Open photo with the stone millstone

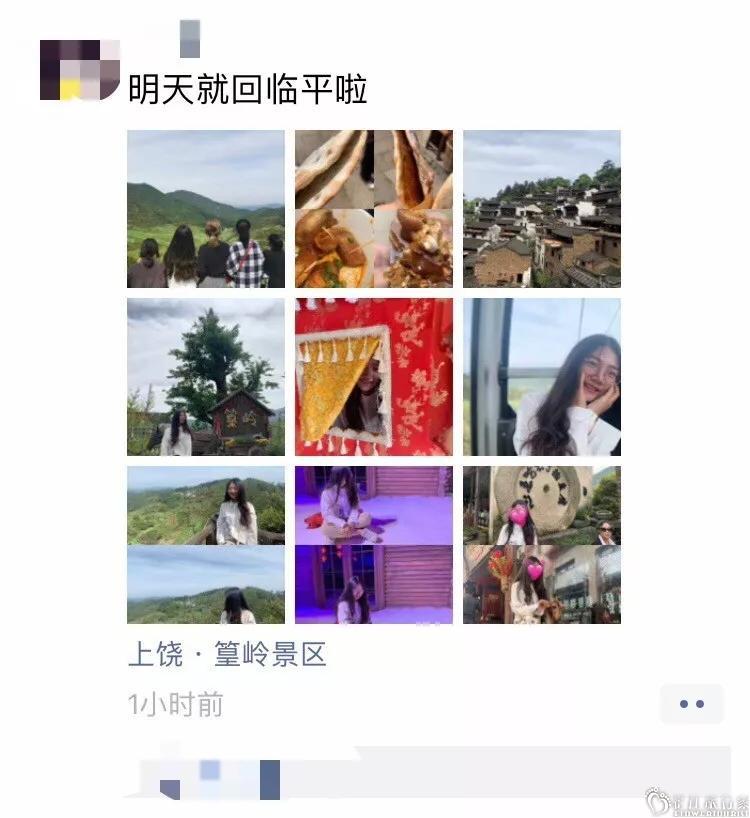point(542,545)
